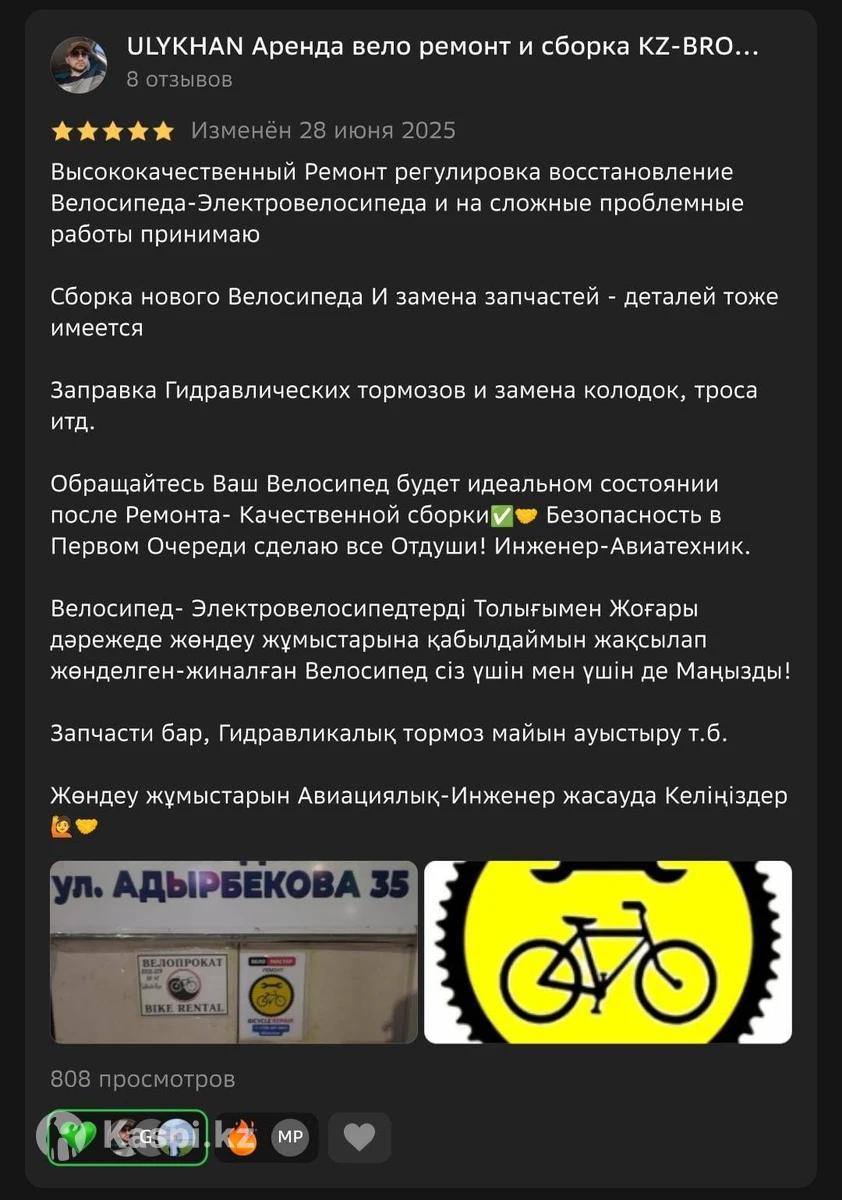Image resolution: width=842 pixels, height=1200 pixels.
Task: Open the reviewer name ULYKHAN Аренда вело
Action: click(x=440, y=47)
